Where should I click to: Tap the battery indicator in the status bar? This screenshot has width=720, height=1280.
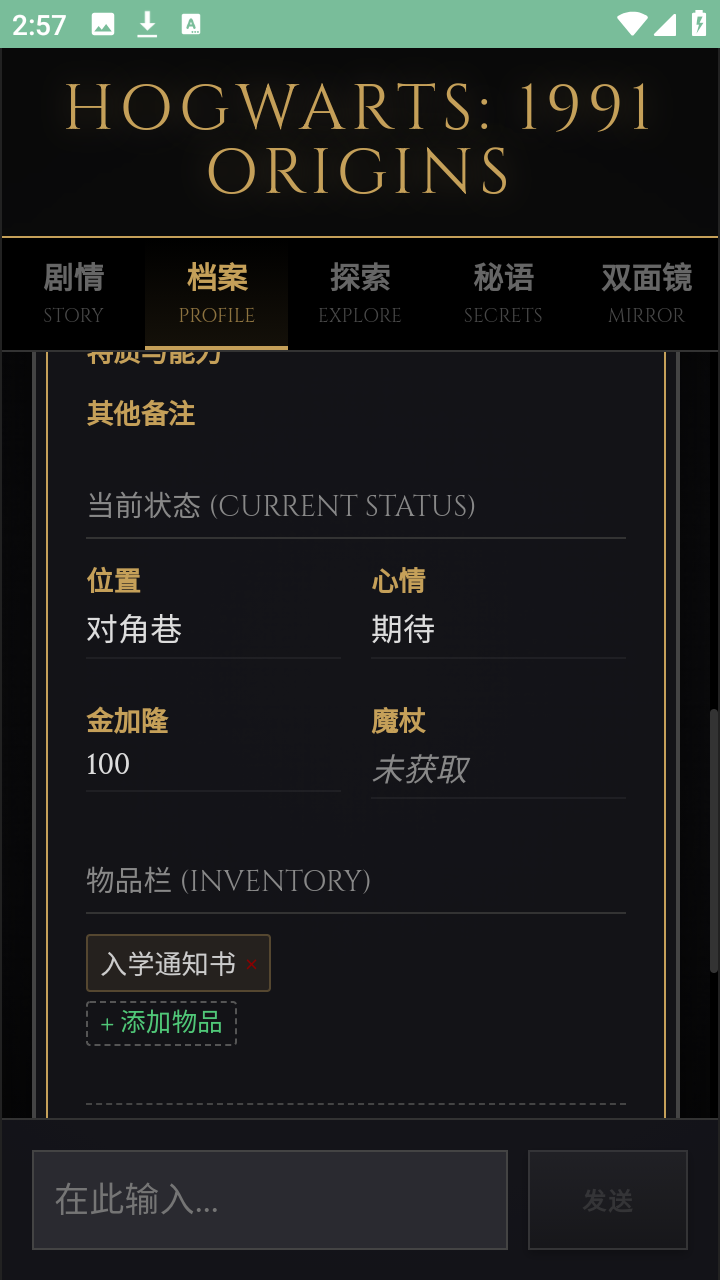[x=698, y=25]
